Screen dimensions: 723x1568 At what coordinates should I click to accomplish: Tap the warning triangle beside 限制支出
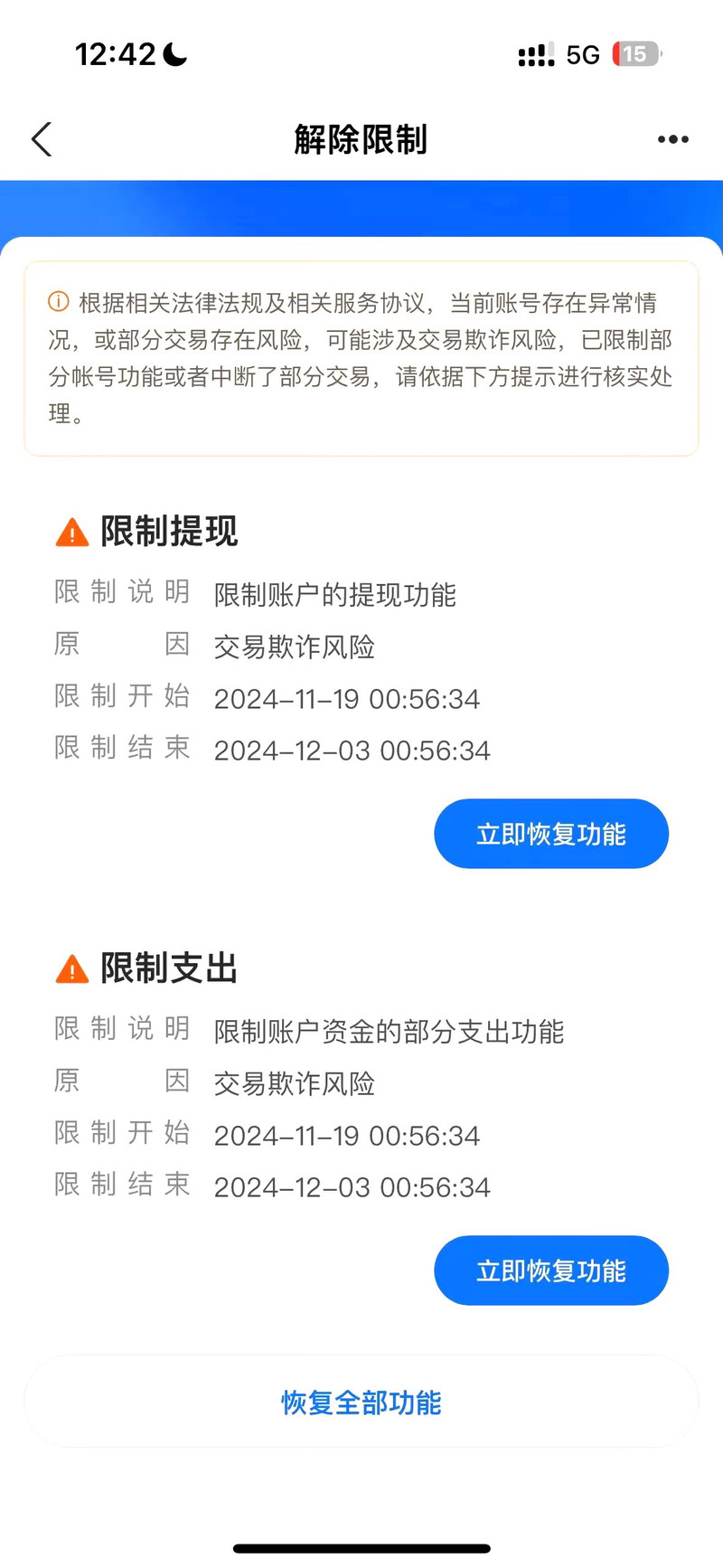[71, 968]
